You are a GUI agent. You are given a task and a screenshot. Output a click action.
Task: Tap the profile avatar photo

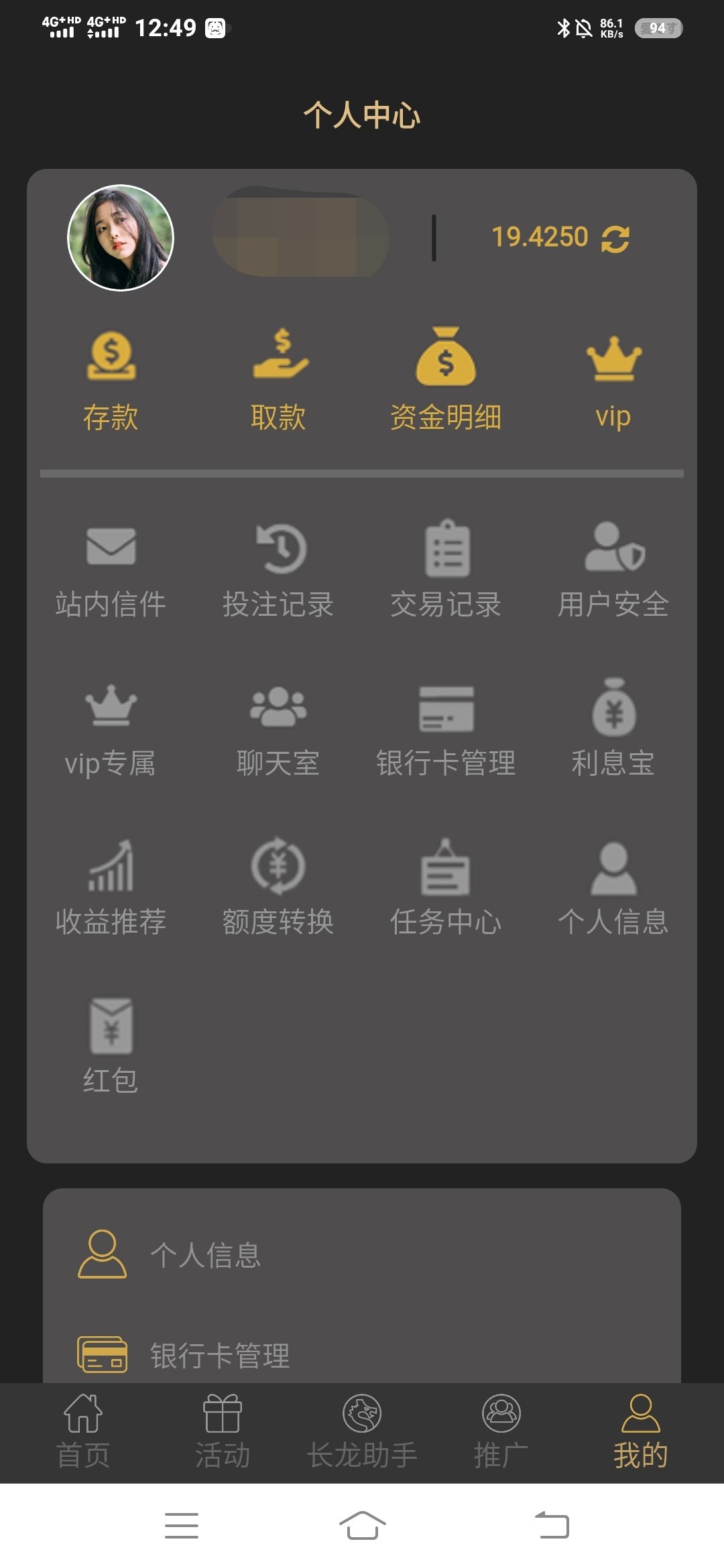click(x=121, y=238)
